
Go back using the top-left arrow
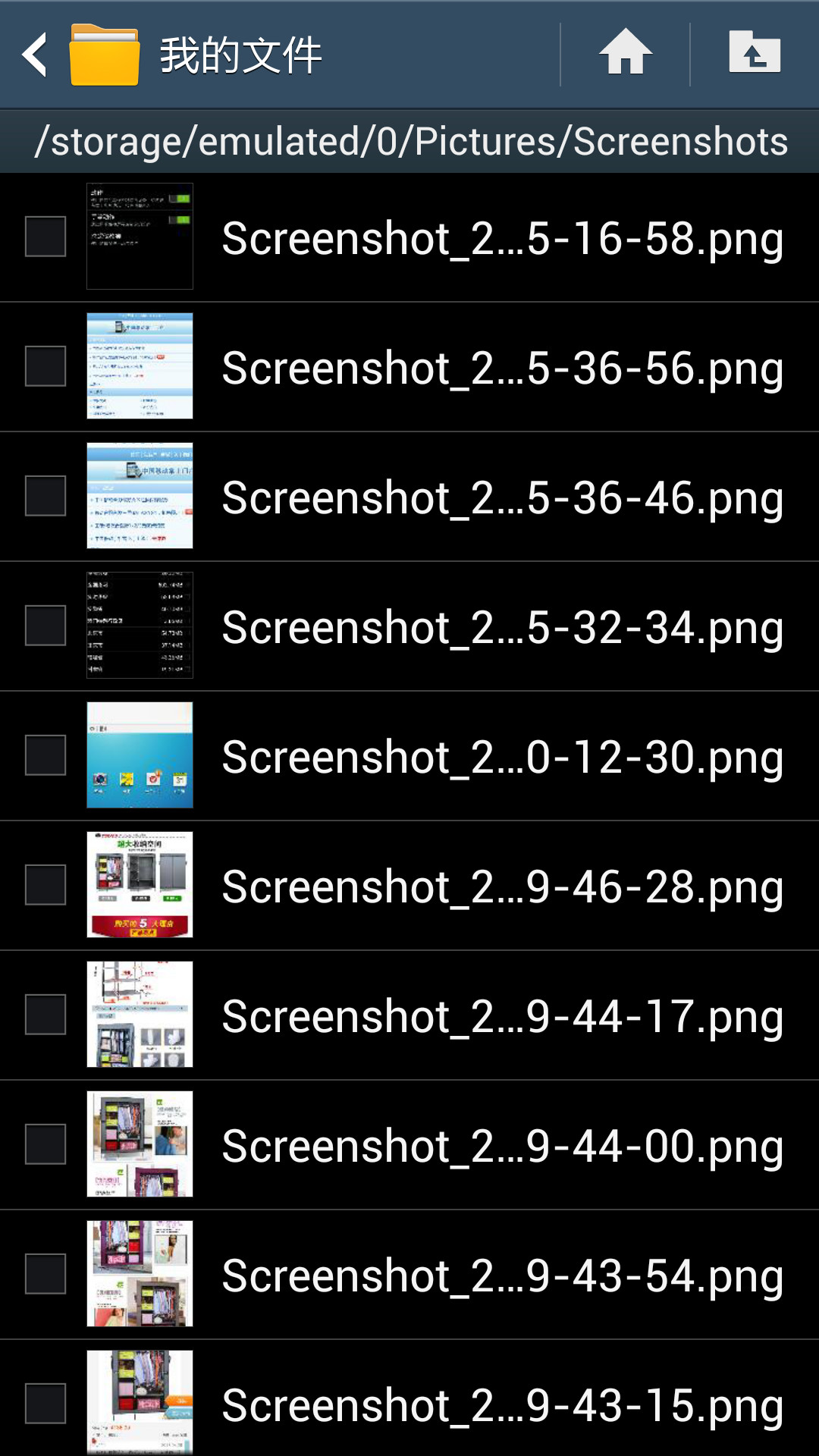pos(35,55)
